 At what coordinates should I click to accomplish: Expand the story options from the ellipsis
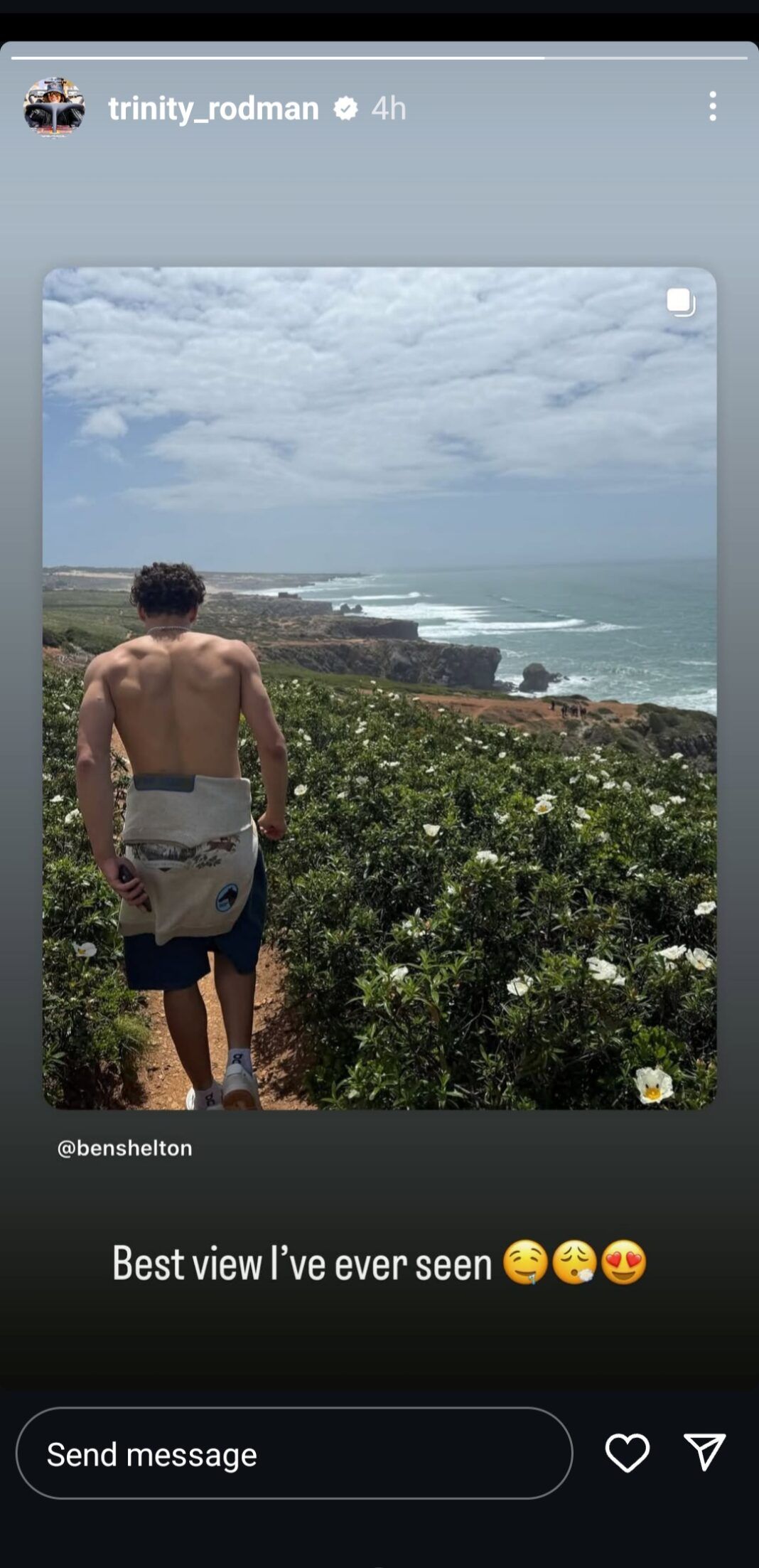tap(713, 108)
